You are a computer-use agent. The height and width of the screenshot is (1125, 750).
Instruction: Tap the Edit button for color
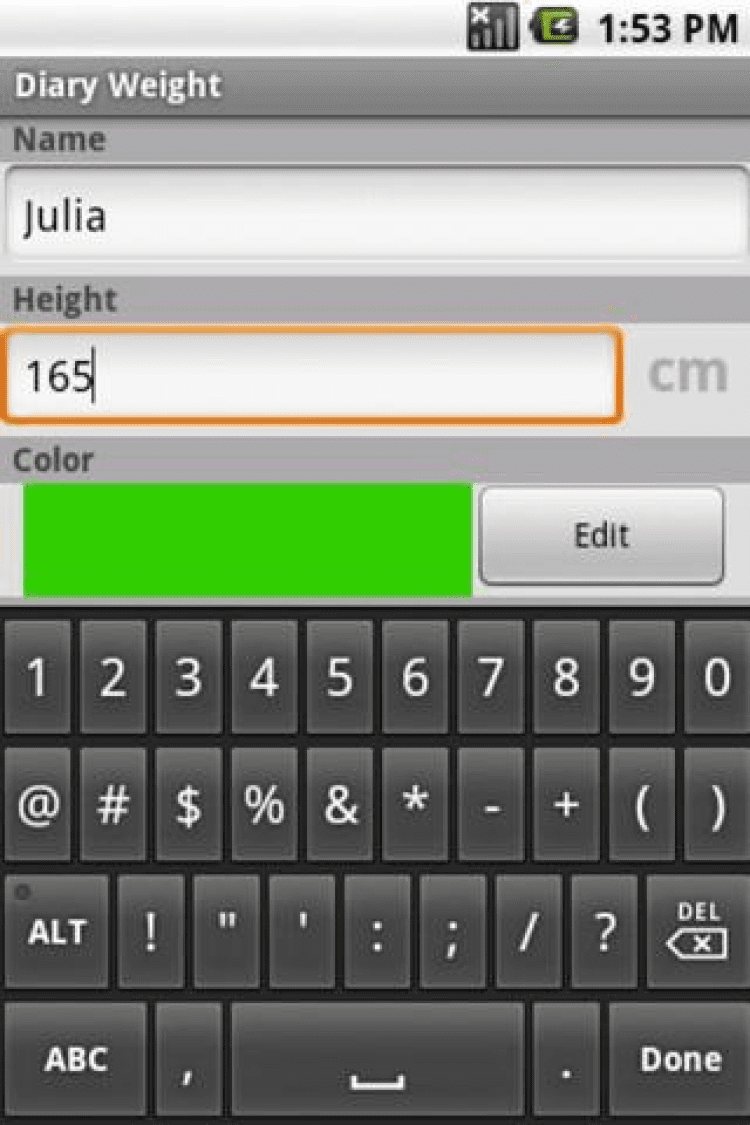601,536
